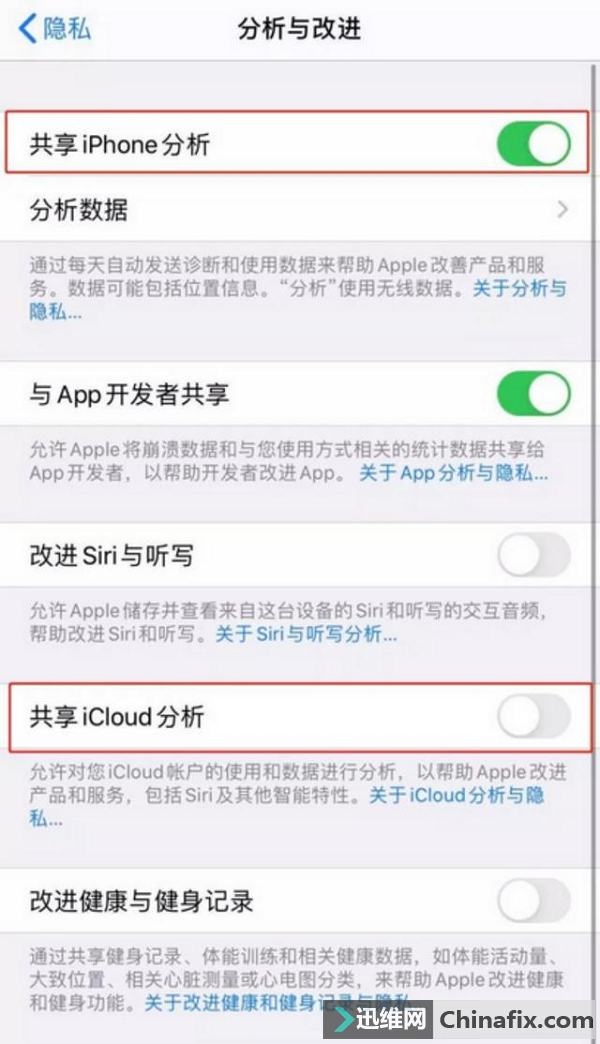Turn off 共享 iPhone 分析 switch
The height and width of the screenshot is (1044, 600).
533,144
